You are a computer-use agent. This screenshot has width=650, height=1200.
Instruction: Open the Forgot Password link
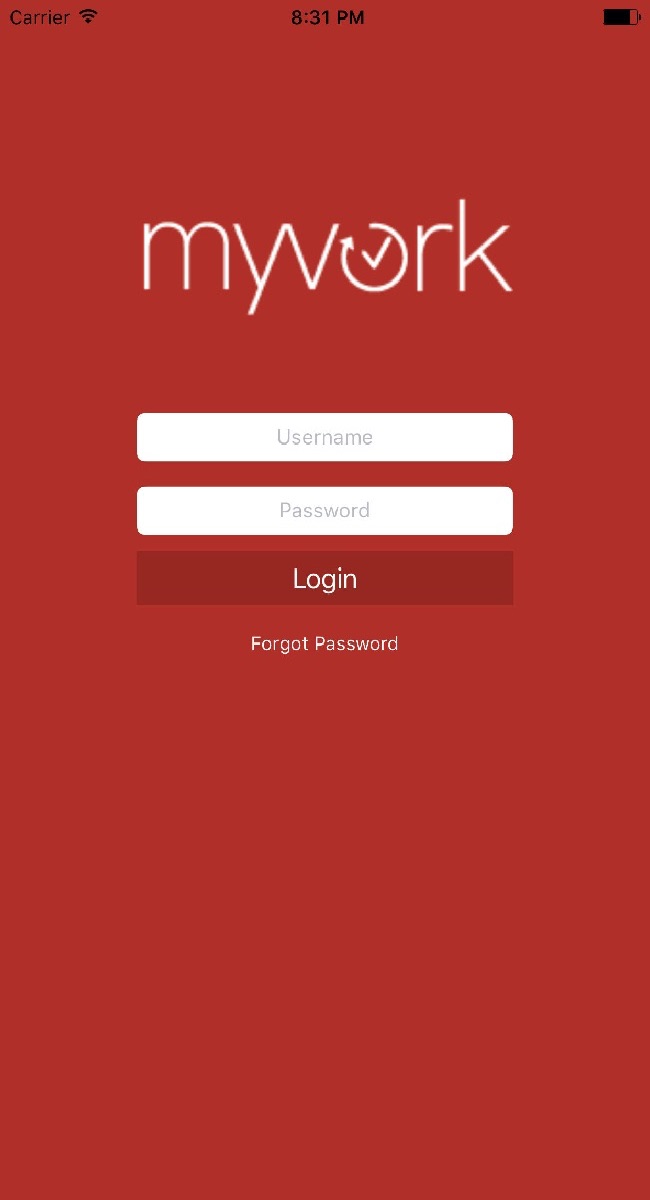[x=324, y=644]
